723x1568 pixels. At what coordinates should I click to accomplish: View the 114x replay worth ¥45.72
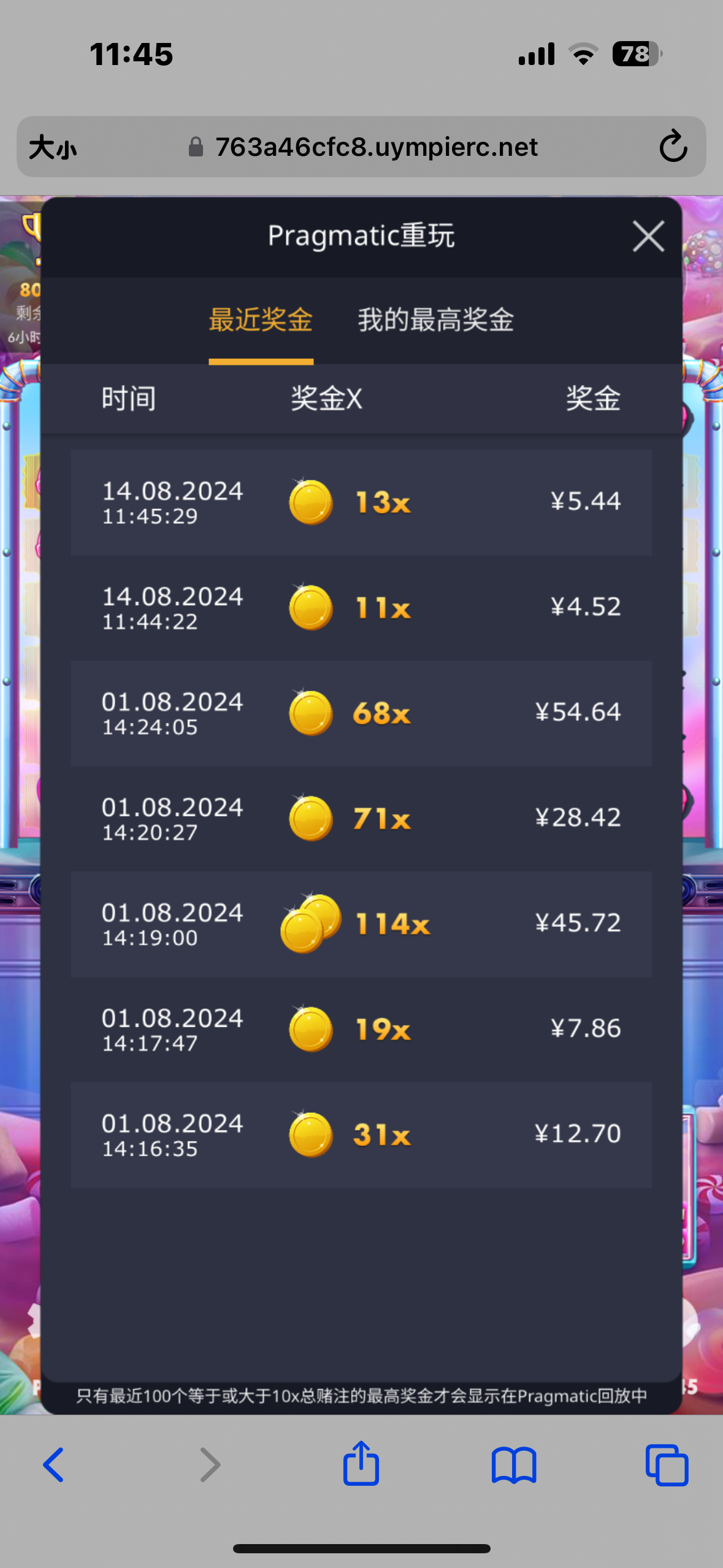(x=361, y=924)
